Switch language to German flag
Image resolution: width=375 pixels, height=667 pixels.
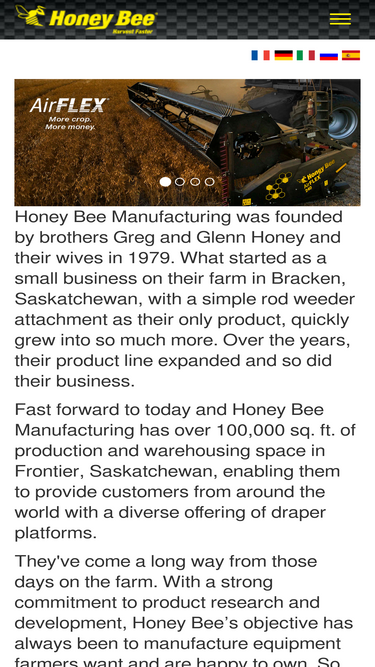click(283, 55)
